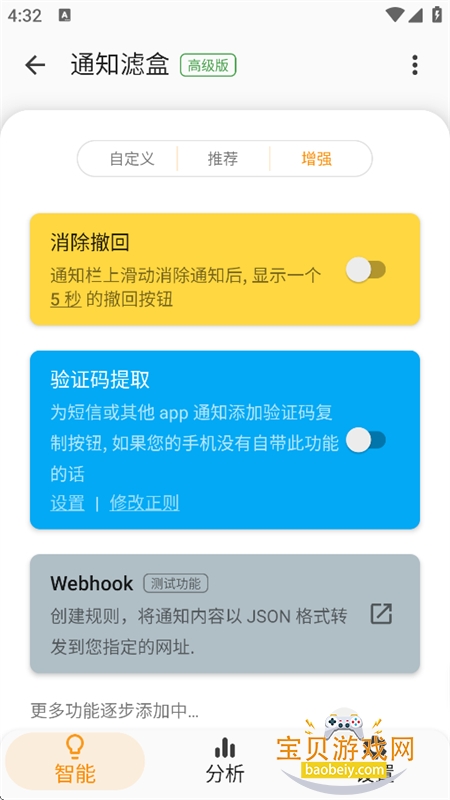Select the 增强 tab
Screen dimensions: 450x800
316,159
